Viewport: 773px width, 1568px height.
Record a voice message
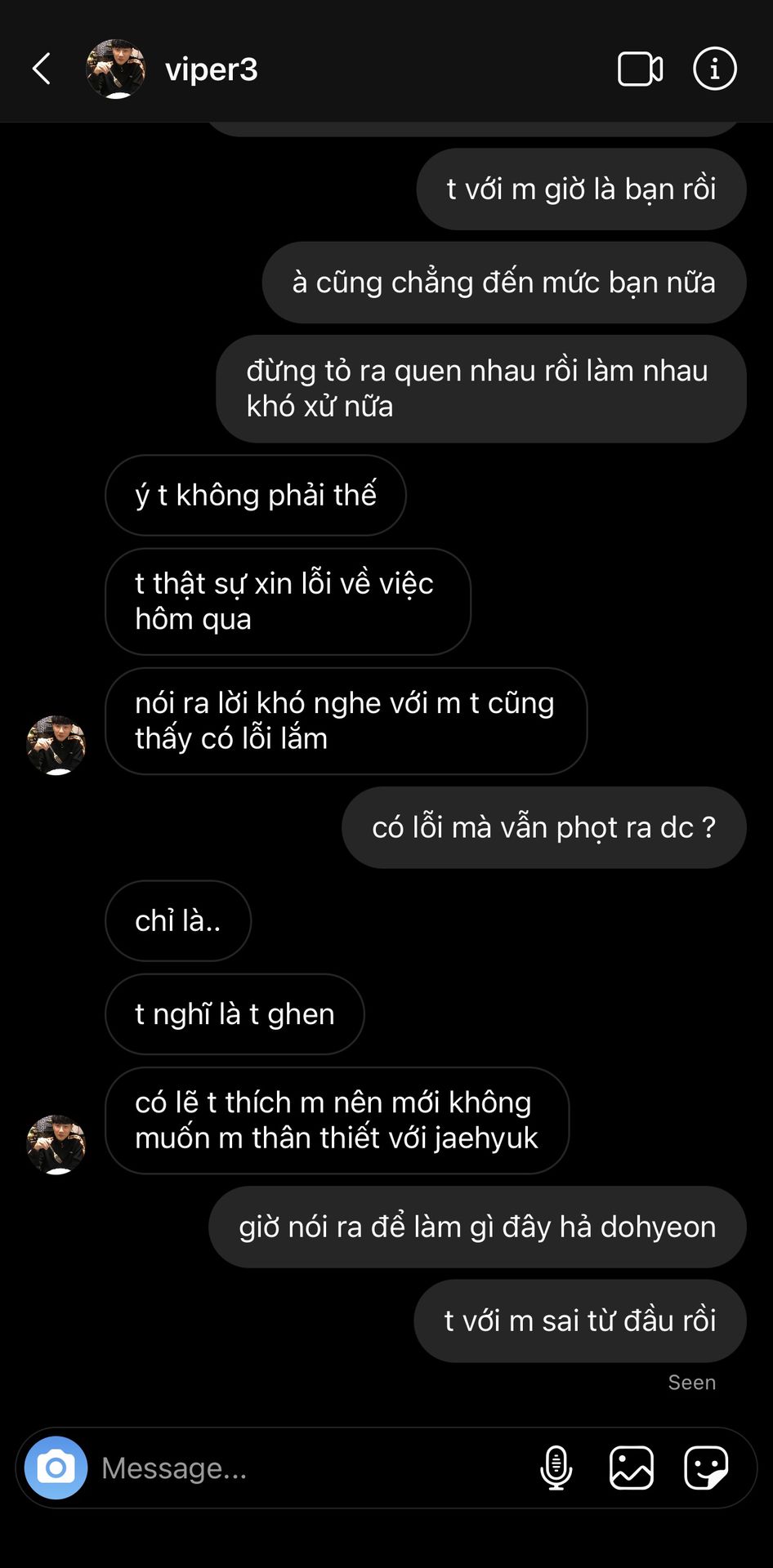[556, 1468]
